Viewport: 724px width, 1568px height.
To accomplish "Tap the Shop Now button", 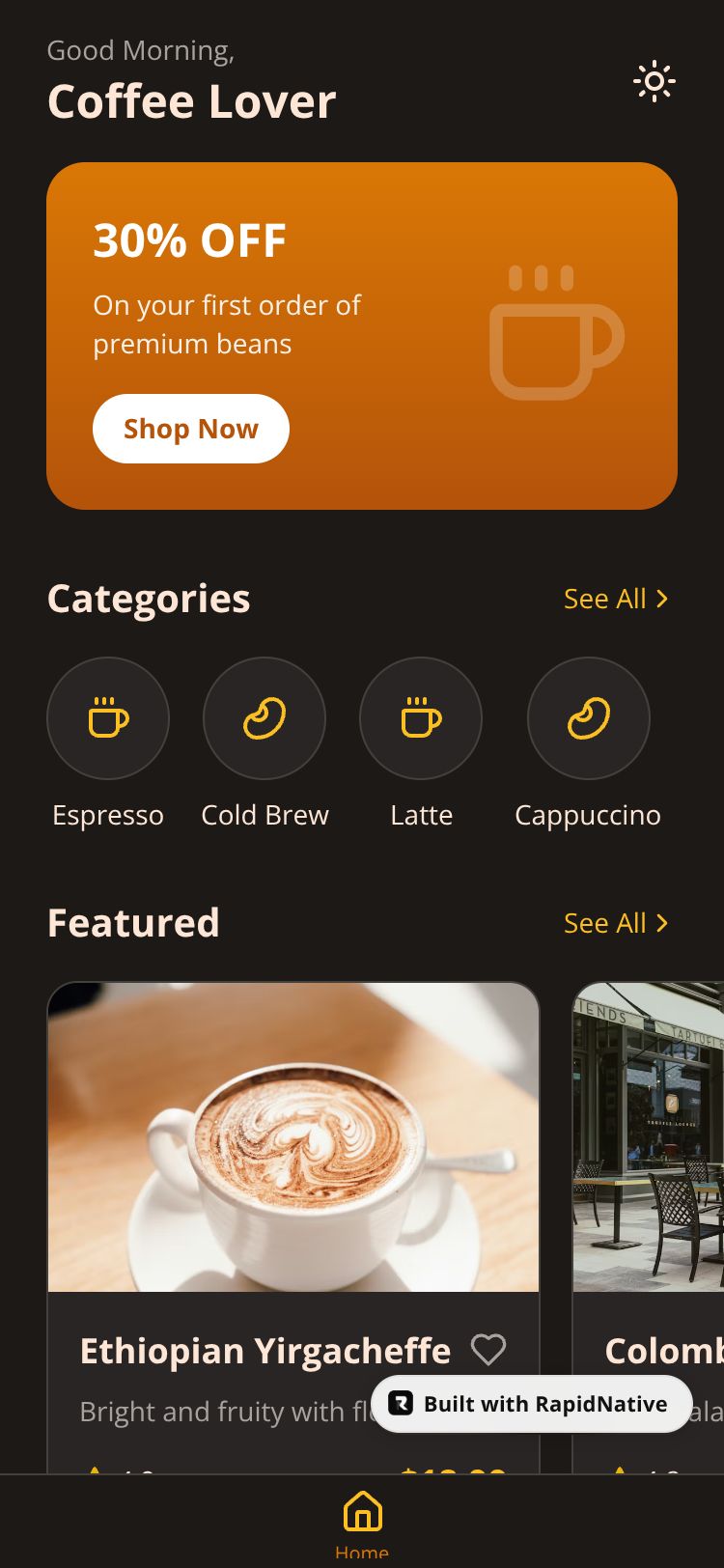I will coord(191,429).
